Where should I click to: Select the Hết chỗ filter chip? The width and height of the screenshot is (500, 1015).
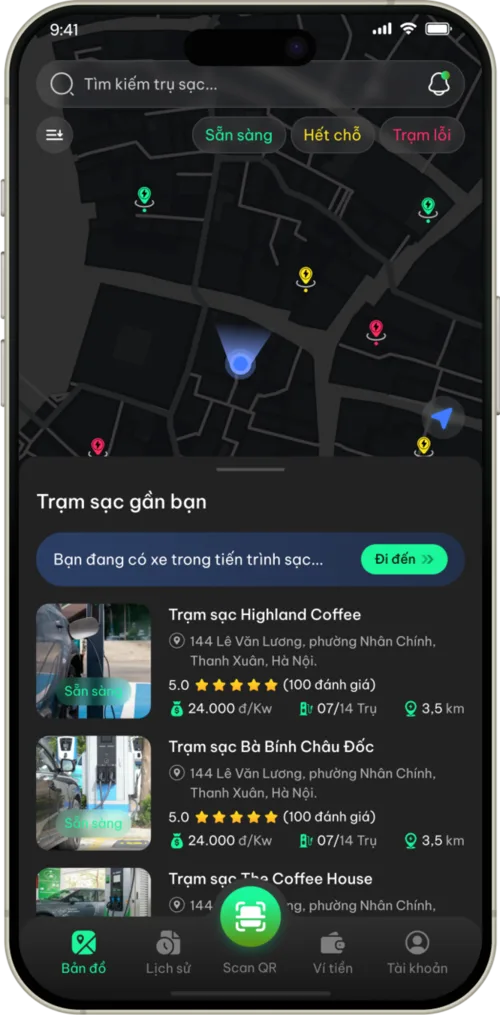pyautogui.click(x=332, y=135)
